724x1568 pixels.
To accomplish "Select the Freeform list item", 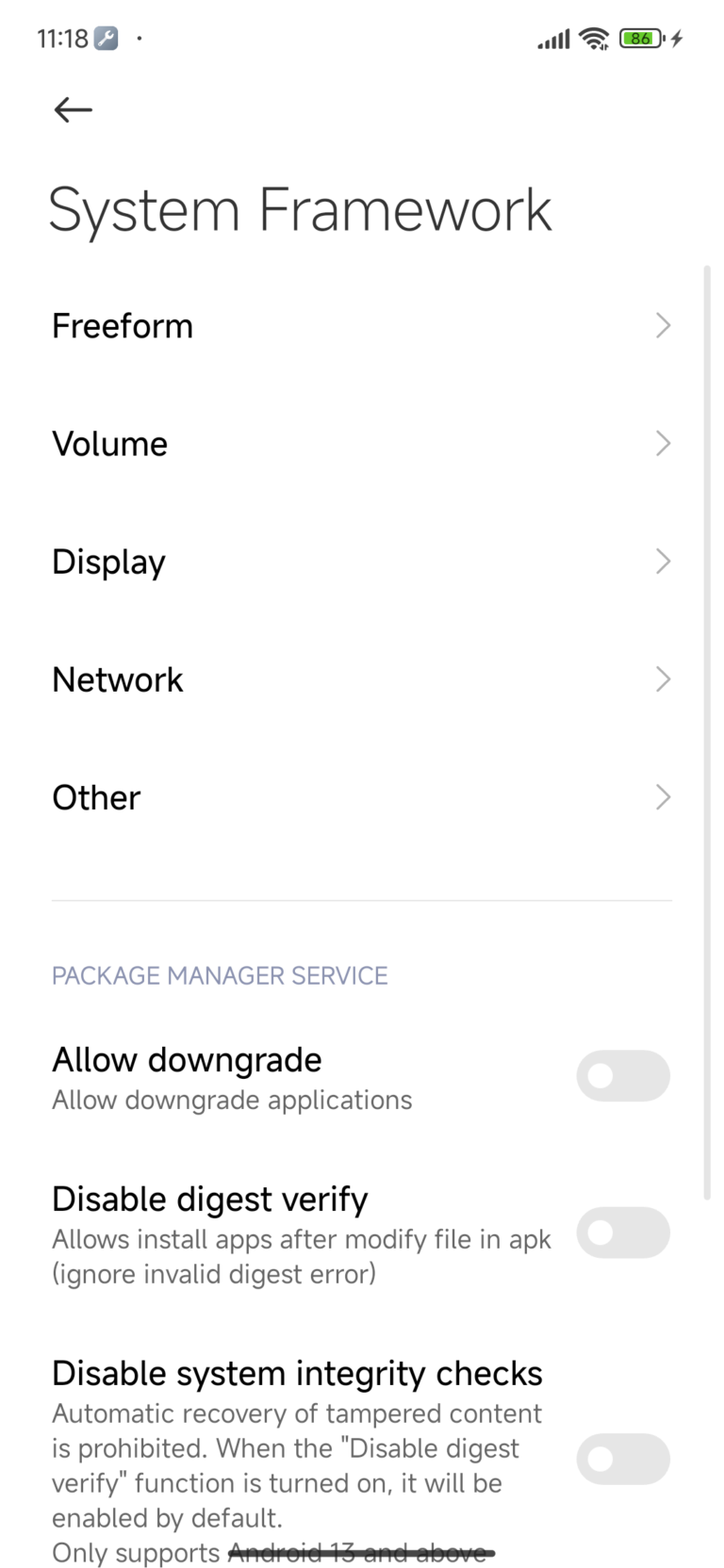I will pyautogui.click(x=123, y=325).
